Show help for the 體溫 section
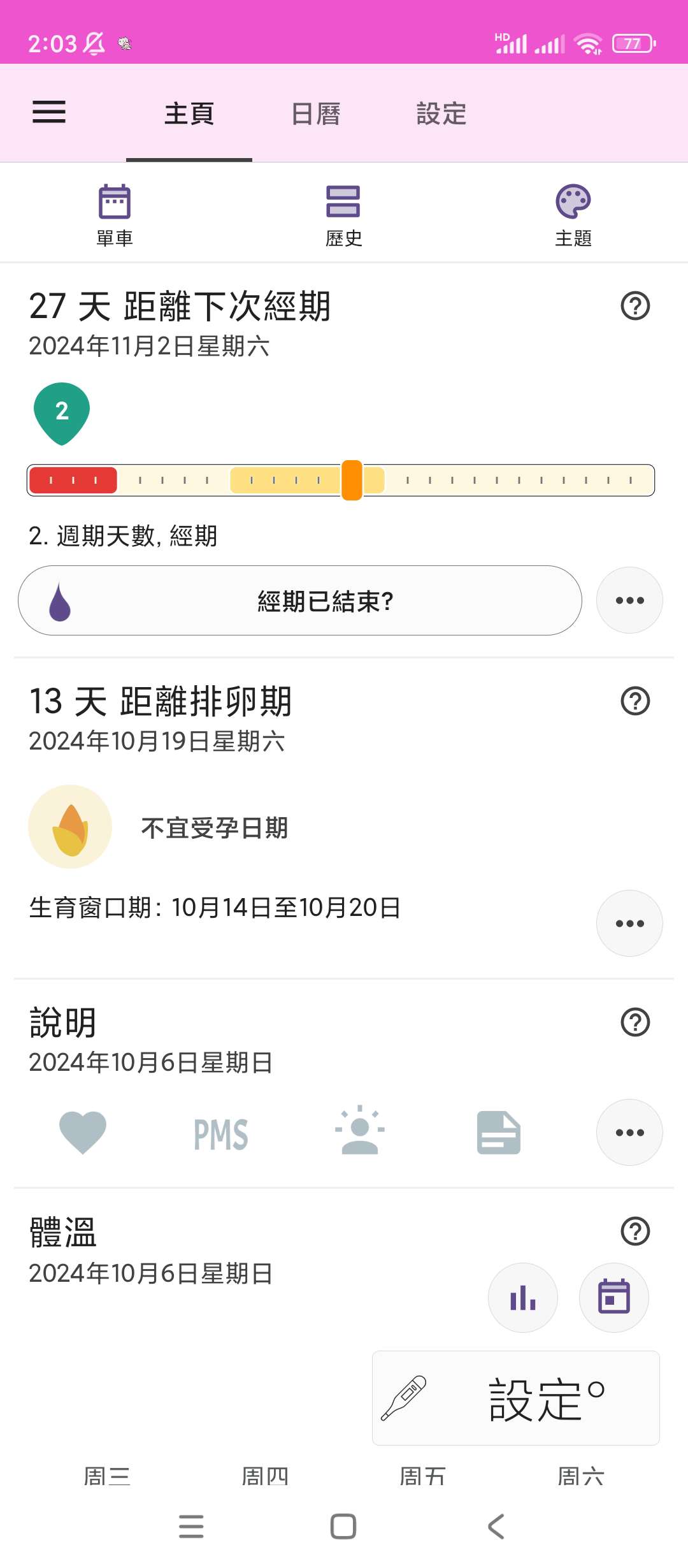The height and width of the screenshot is (1568, 688). [x=635, y=1231]
